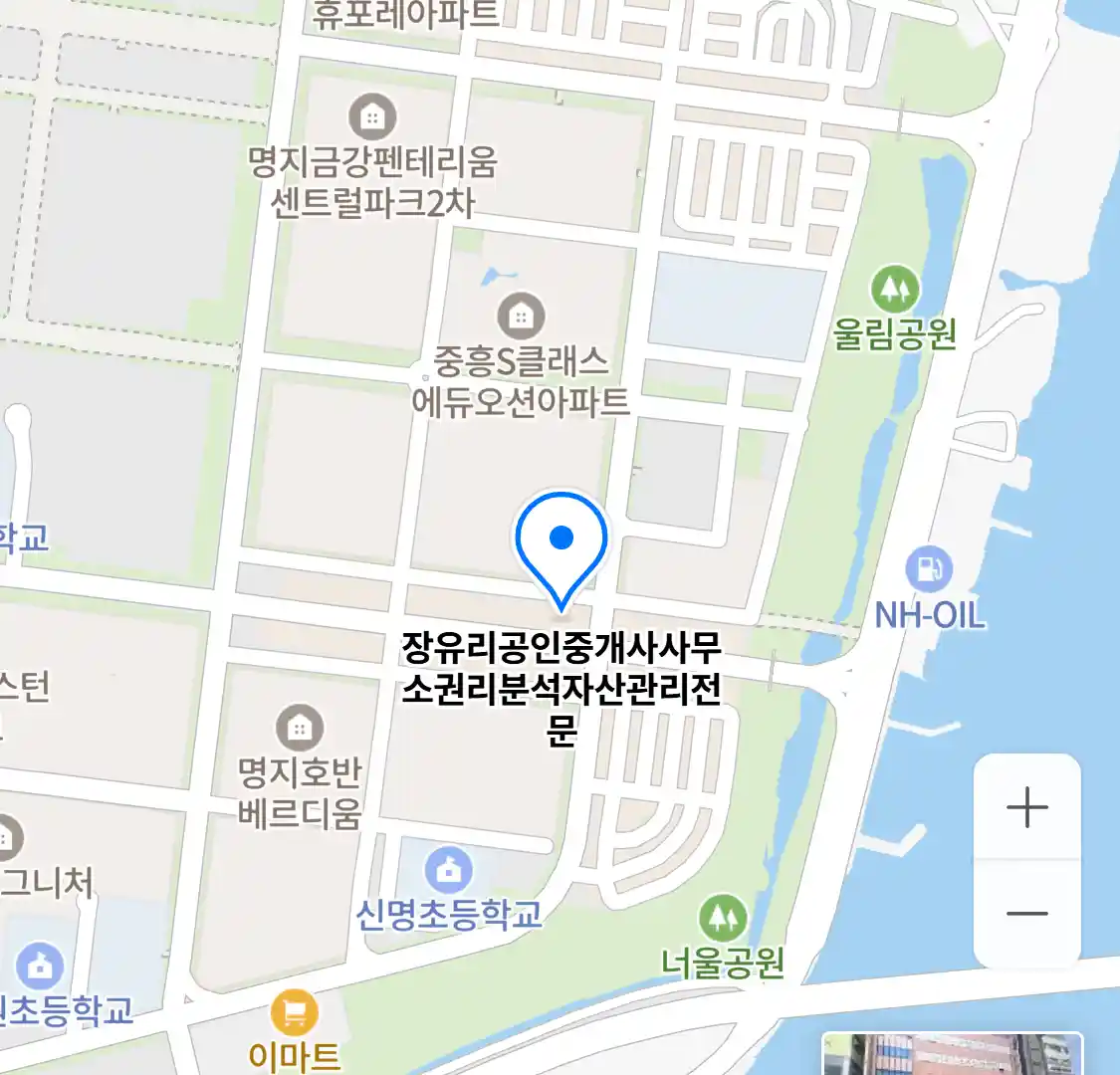Select the 이마트 shopping marker
Viewport: 1120px width, 1075px height.
click(x=295, y=1014)
